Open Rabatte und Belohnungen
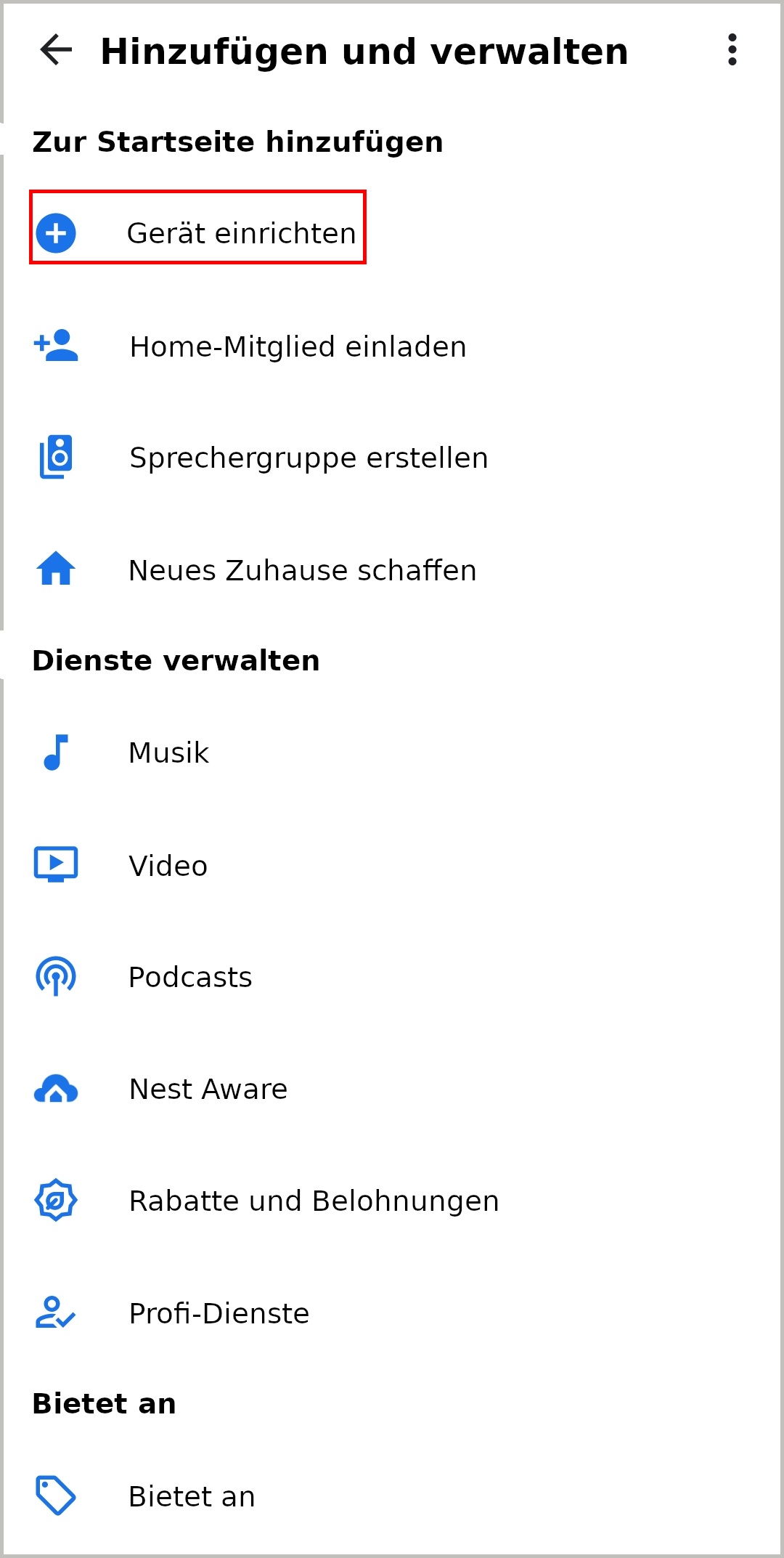This screenshot has width=784, height=1558. point(392,1201)
